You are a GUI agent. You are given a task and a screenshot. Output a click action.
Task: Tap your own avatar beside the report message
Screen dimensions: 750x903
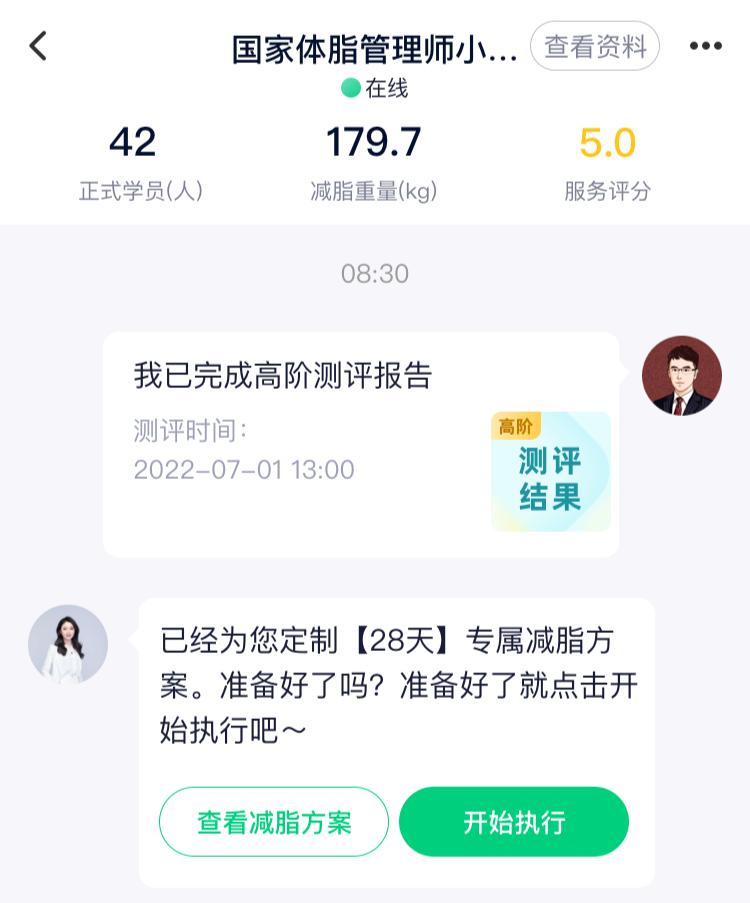click(x=682, y=377)
